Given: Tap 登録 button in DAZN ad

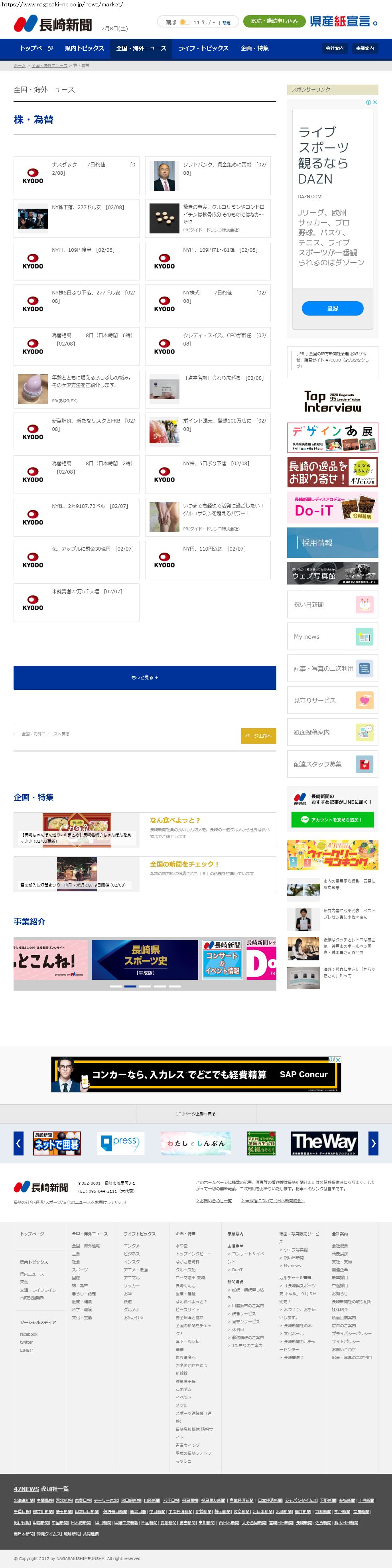Looking at the screenshot, I should click(x=332, y=308).
